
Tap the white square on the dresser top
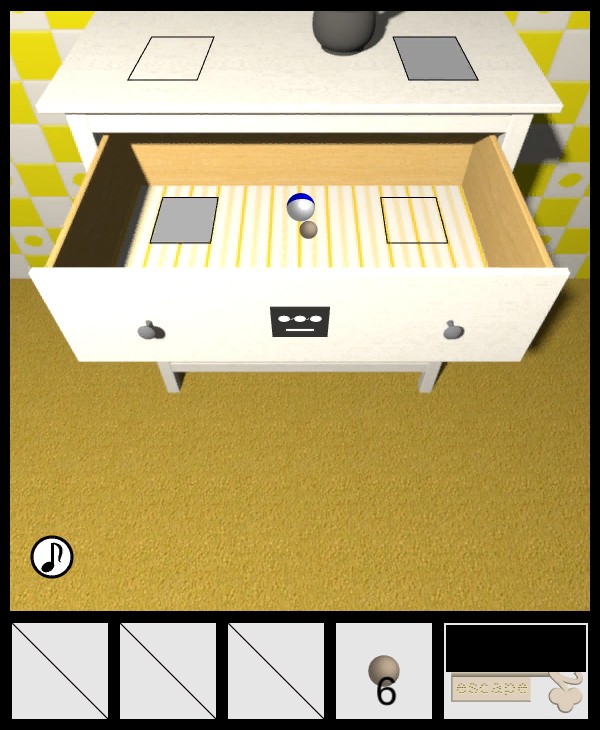click(x=171, y=58)
